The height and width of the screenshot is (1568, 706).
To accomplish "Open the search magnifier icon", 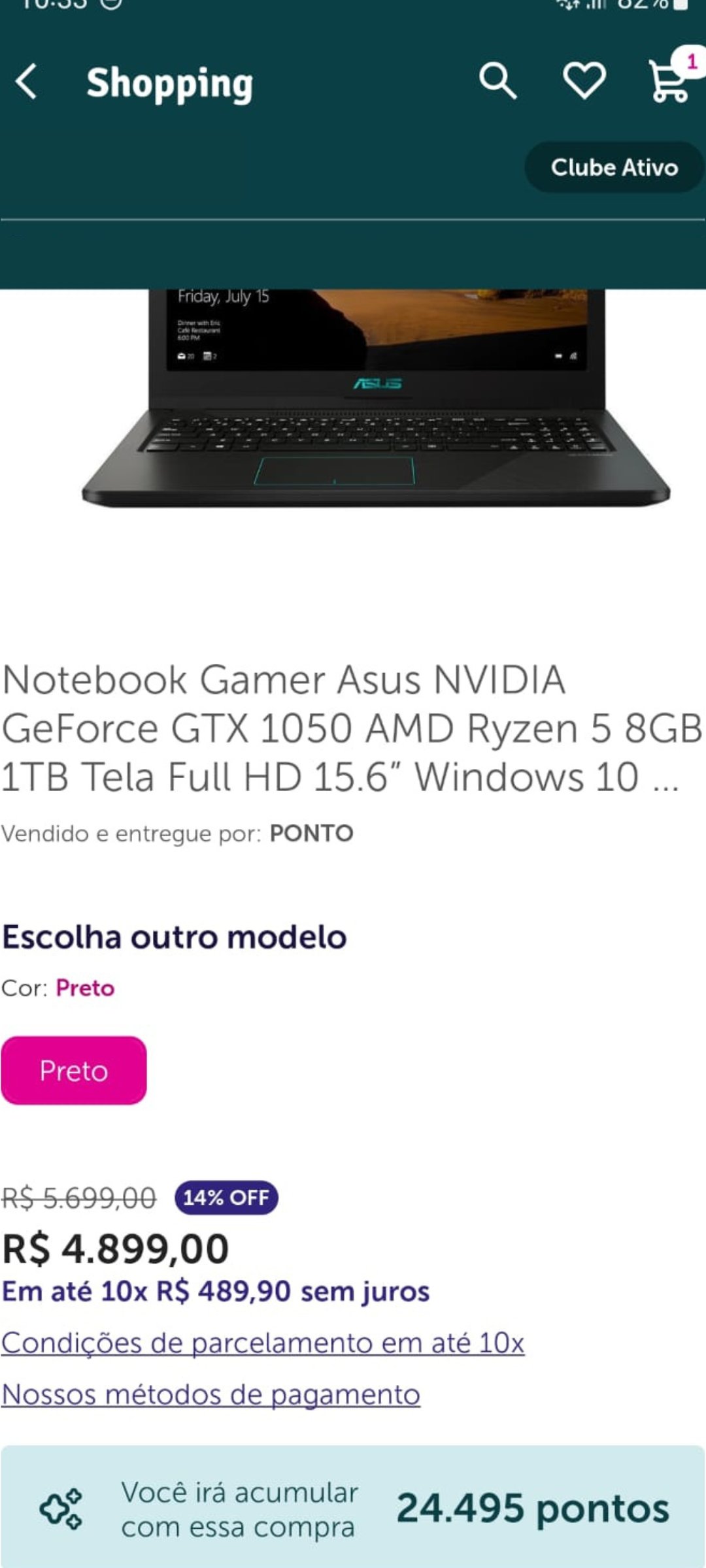I will (498, 81).
